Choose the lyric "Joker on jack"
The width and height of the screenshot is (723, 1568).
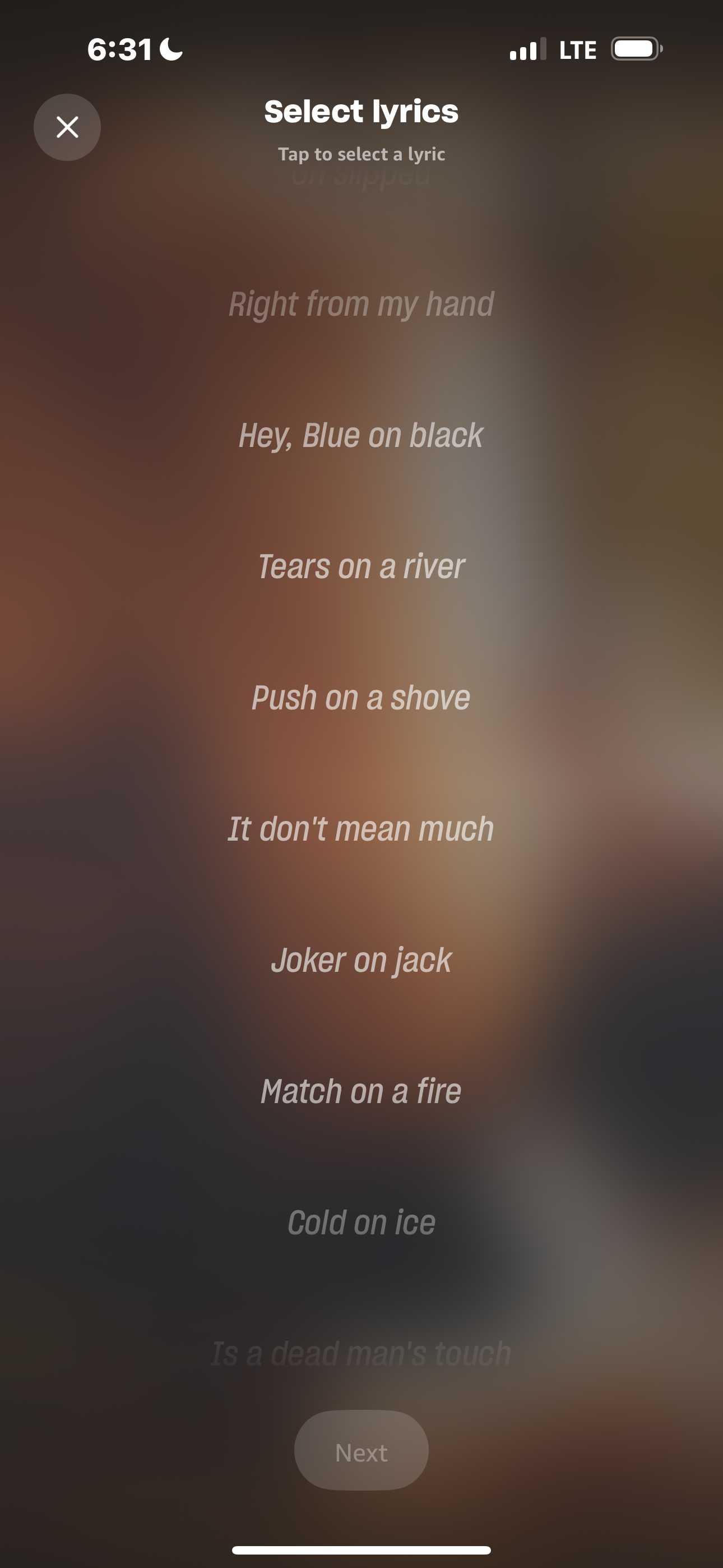click(361, 961)
